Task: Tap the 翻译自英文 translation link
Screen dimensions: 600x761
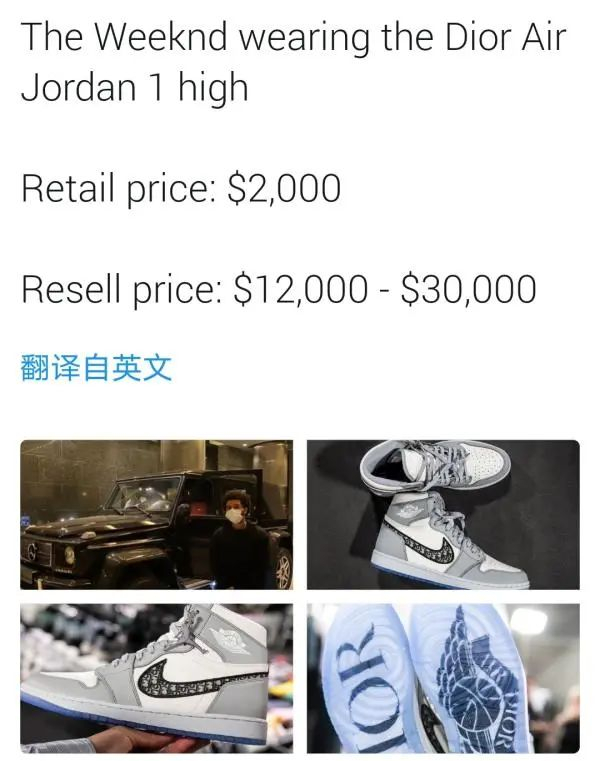Action: click(96, 368)
